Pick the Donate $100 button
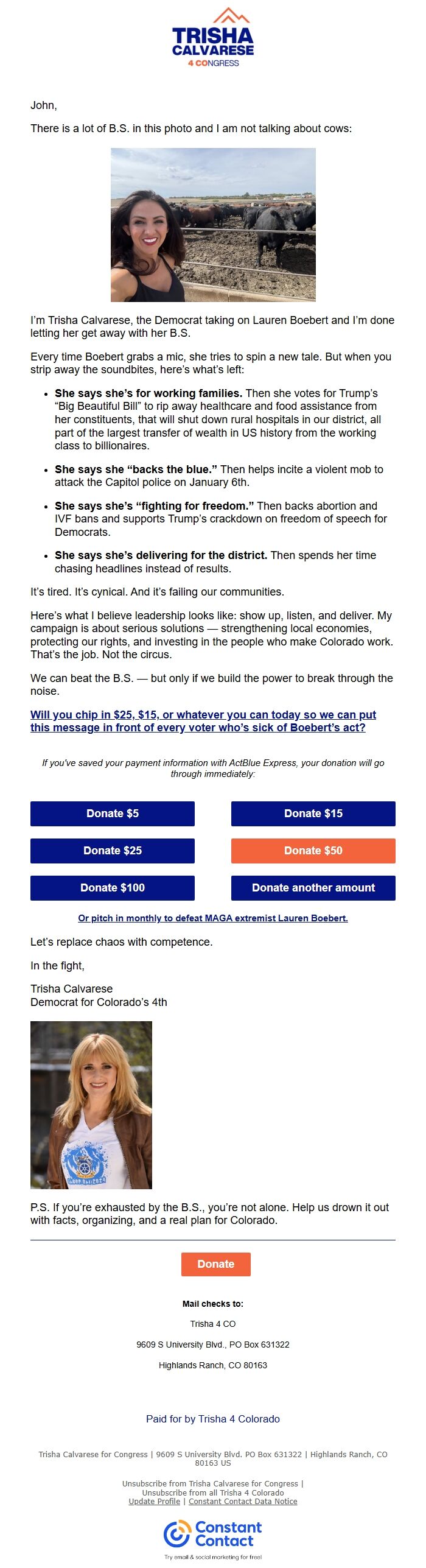 point(113,888)
